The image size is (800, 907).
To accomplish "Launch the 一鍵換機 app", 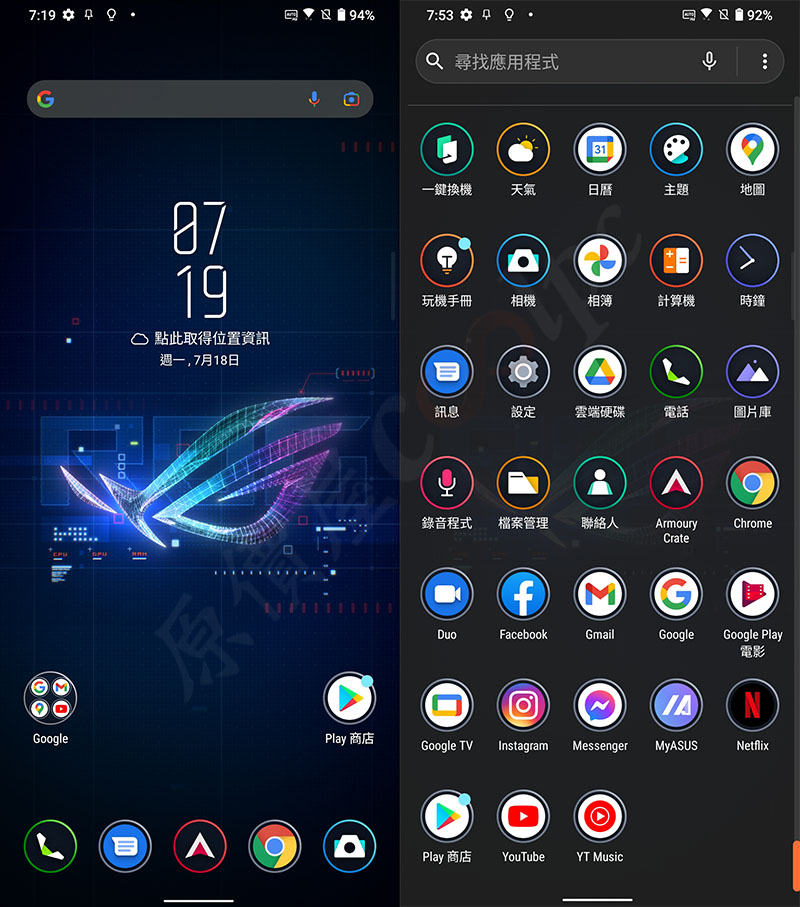I will pos(447,150).
